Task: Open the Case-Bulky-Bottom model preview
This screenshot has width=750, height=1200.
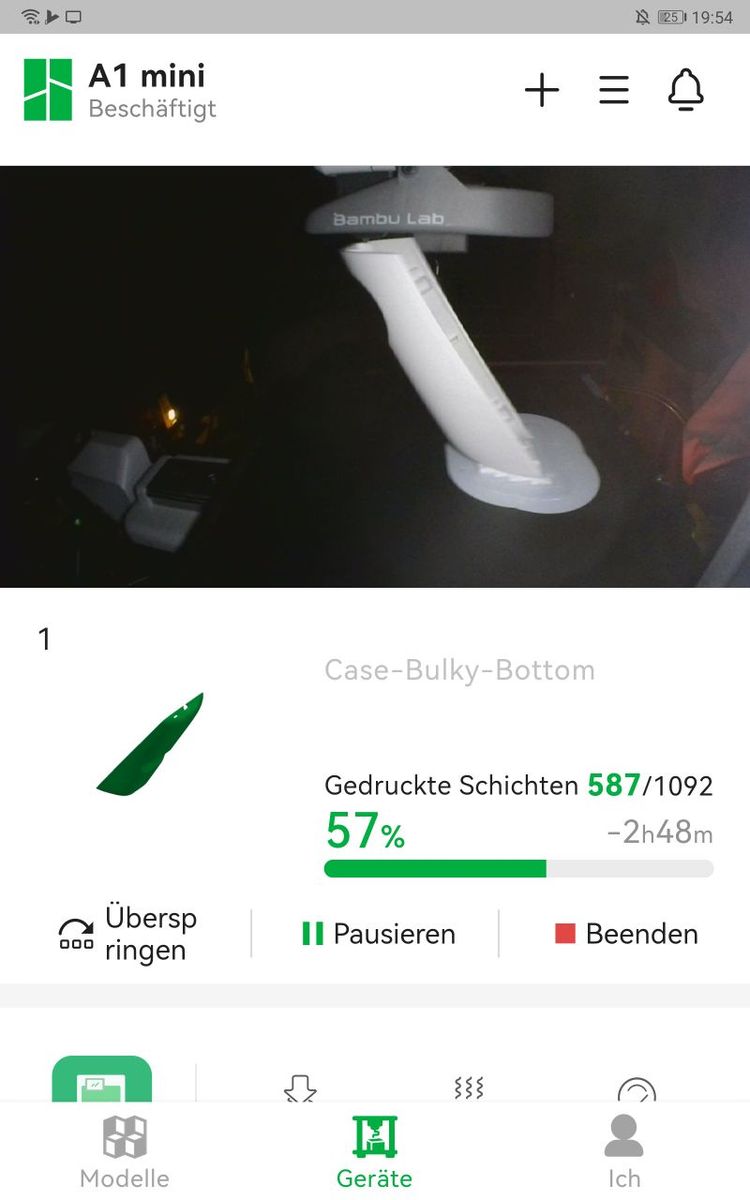Action: click(x=151, y=745)
